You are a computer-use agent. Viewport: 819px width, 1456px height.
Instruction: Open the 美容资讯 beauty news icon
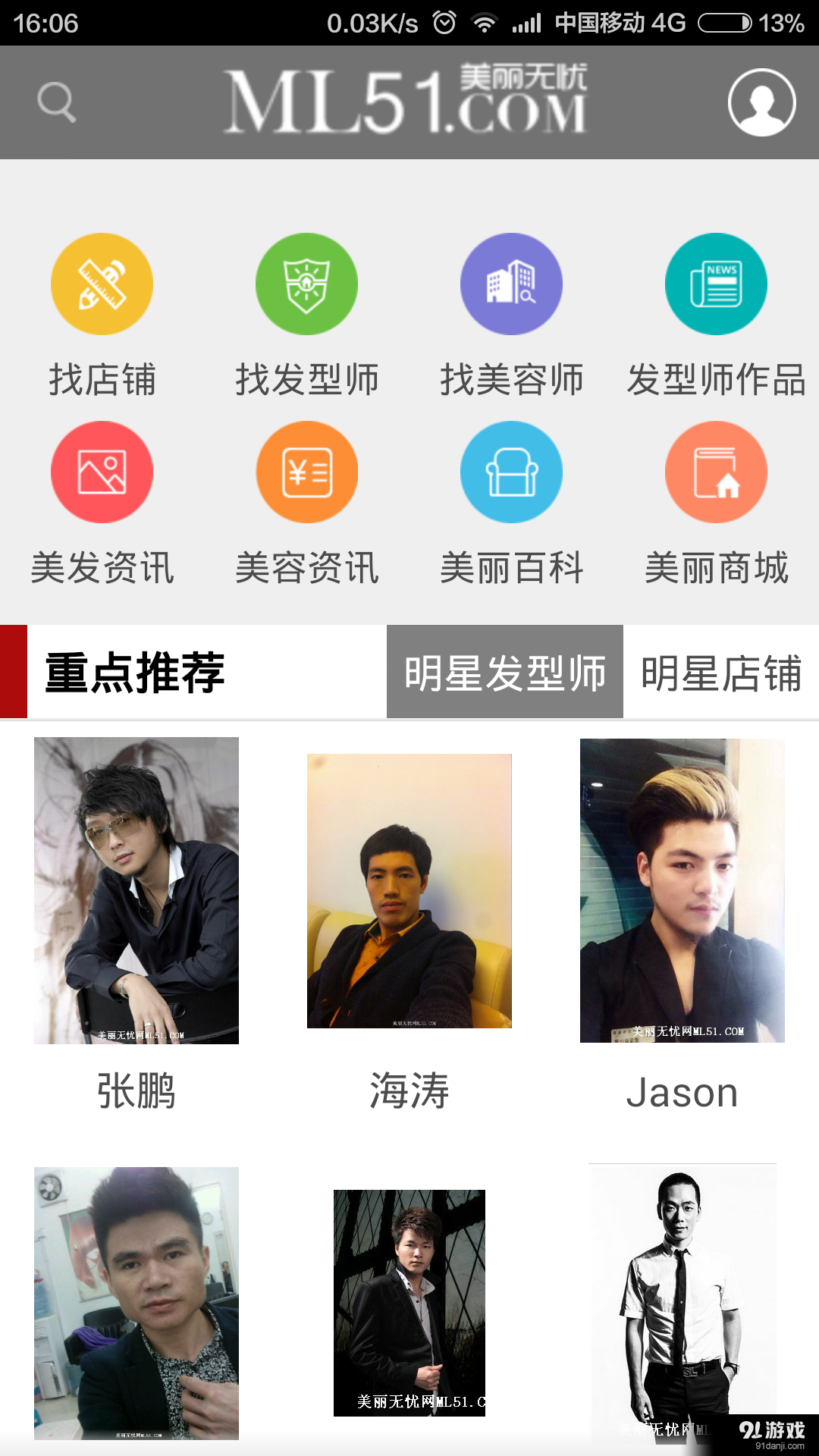click(x=306, y=471)
